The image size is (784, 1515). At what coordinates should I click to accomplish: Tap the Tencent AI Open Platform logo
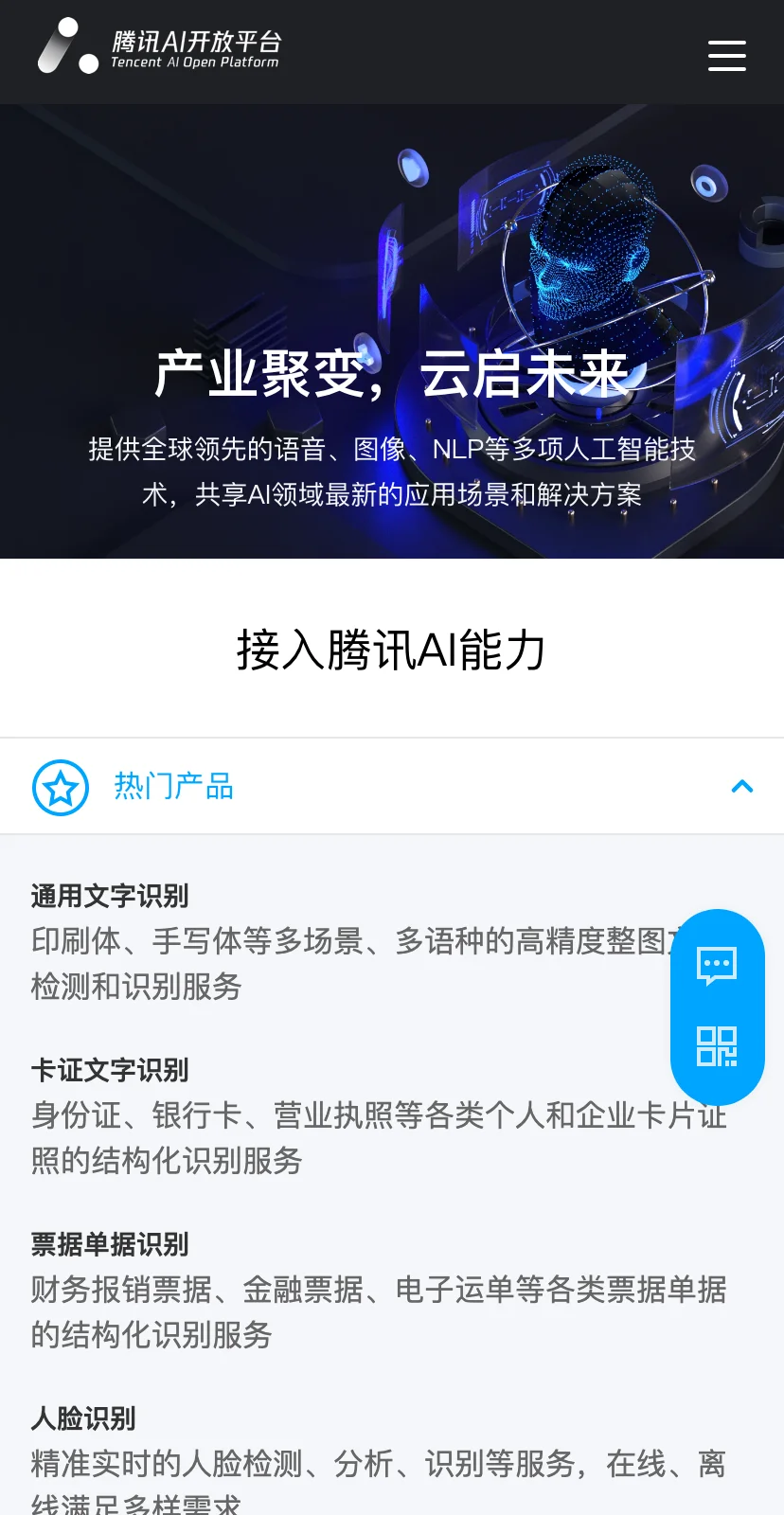tap(159, 47)
